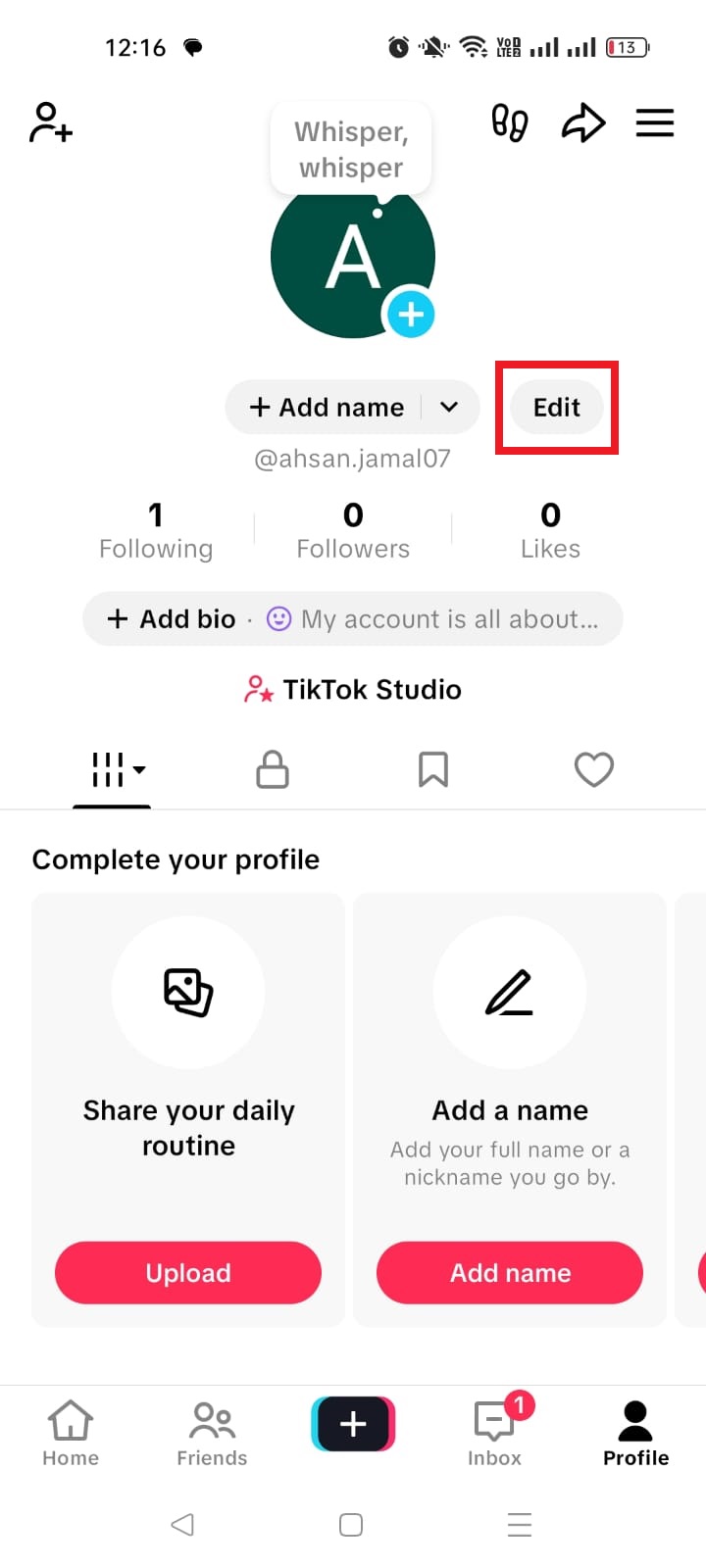The width and height of the screenshot is (706, 1568).
Task: Tap the Edit profile button
Action: [x=556, y=407]
